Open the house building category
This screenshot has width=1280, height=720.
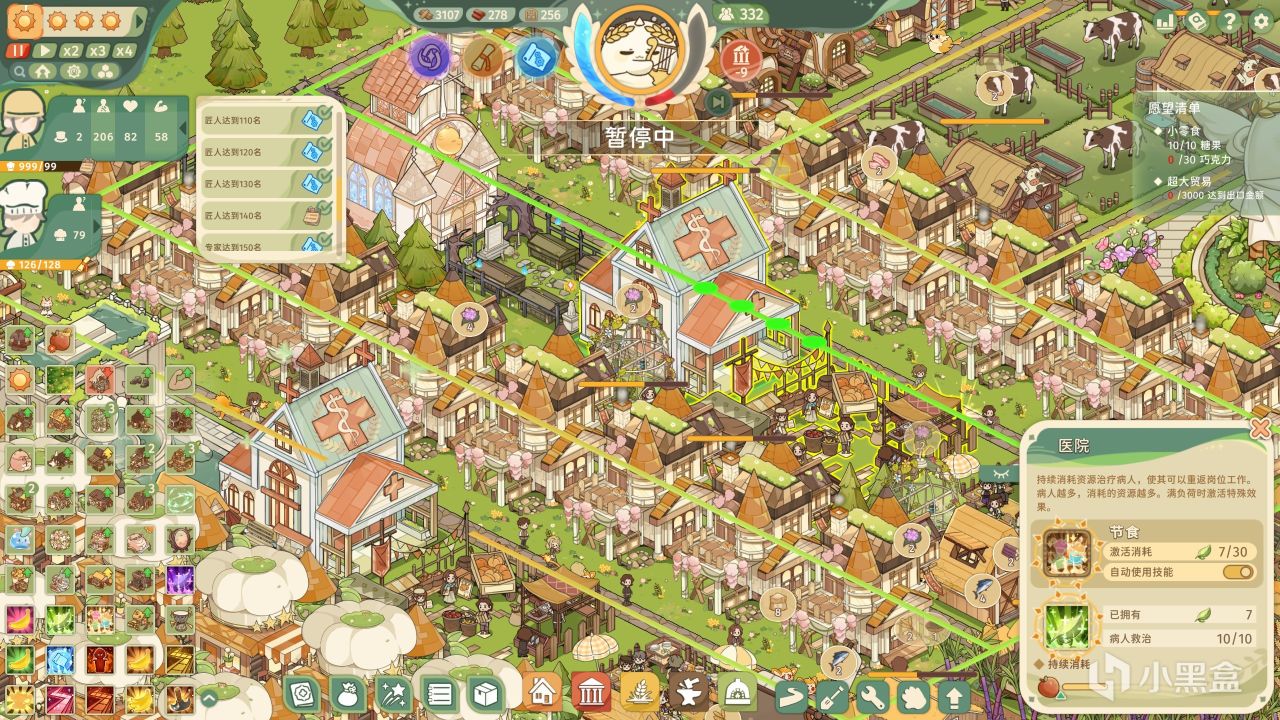[543, 692]
